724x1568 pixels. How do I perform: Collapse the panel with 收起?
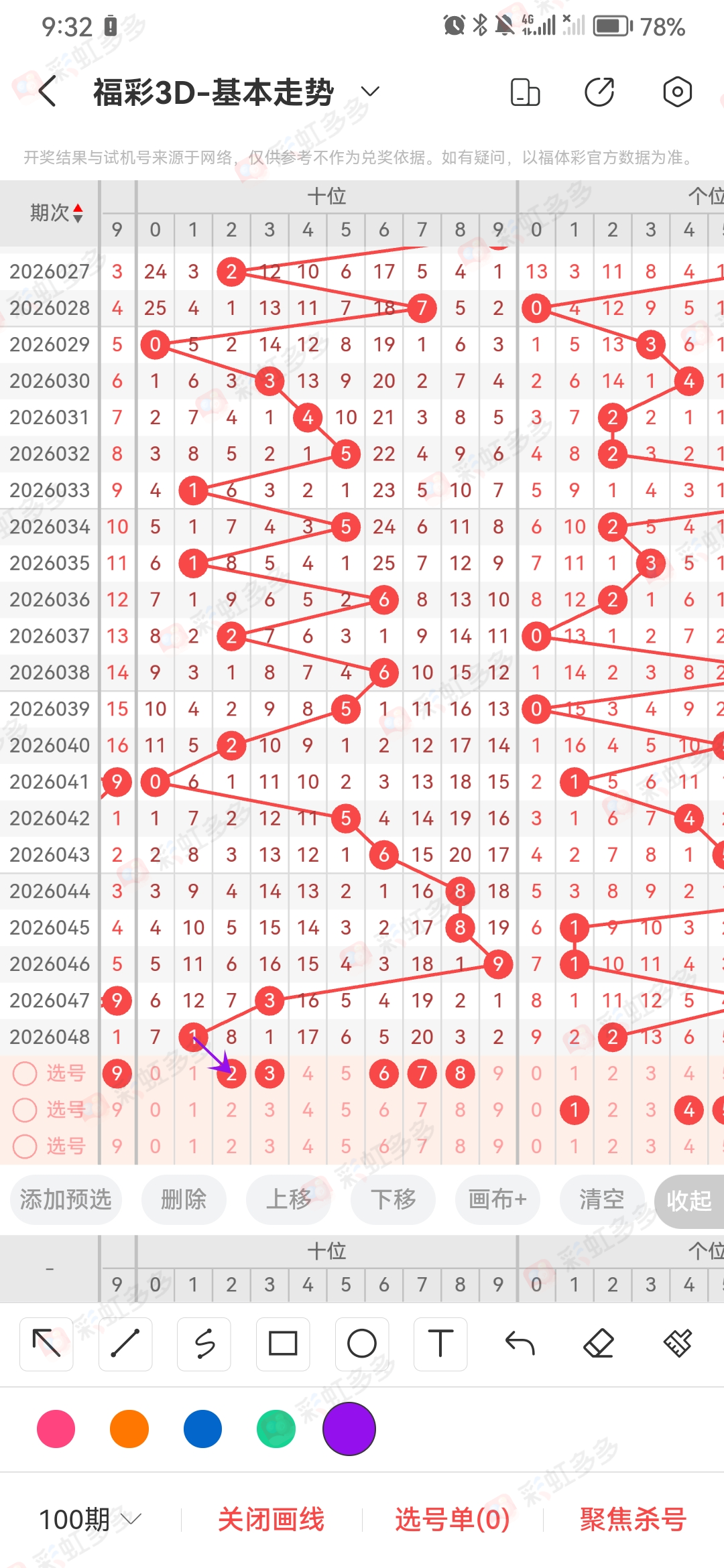[x=688, y=1201]
